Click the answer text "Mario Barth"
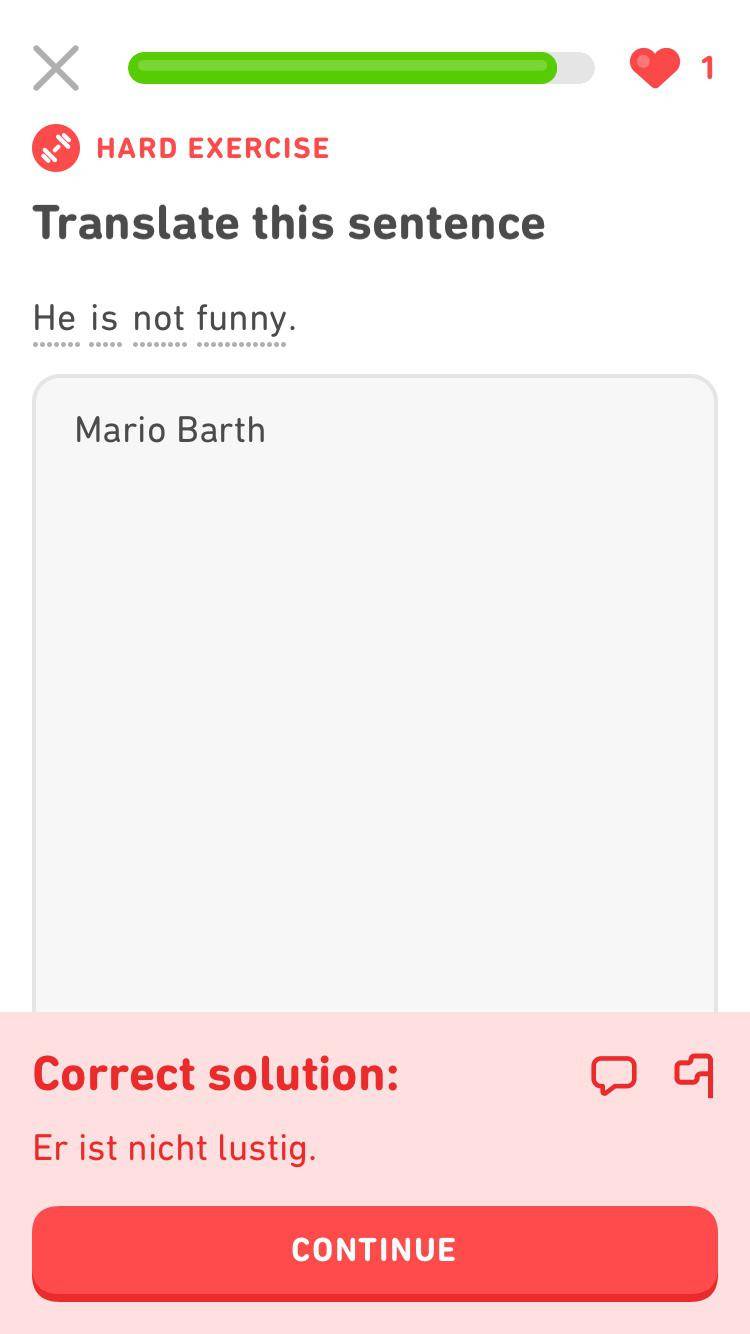Image resolution: width=750 pixels, height=1334 pixels. [169, 429]
